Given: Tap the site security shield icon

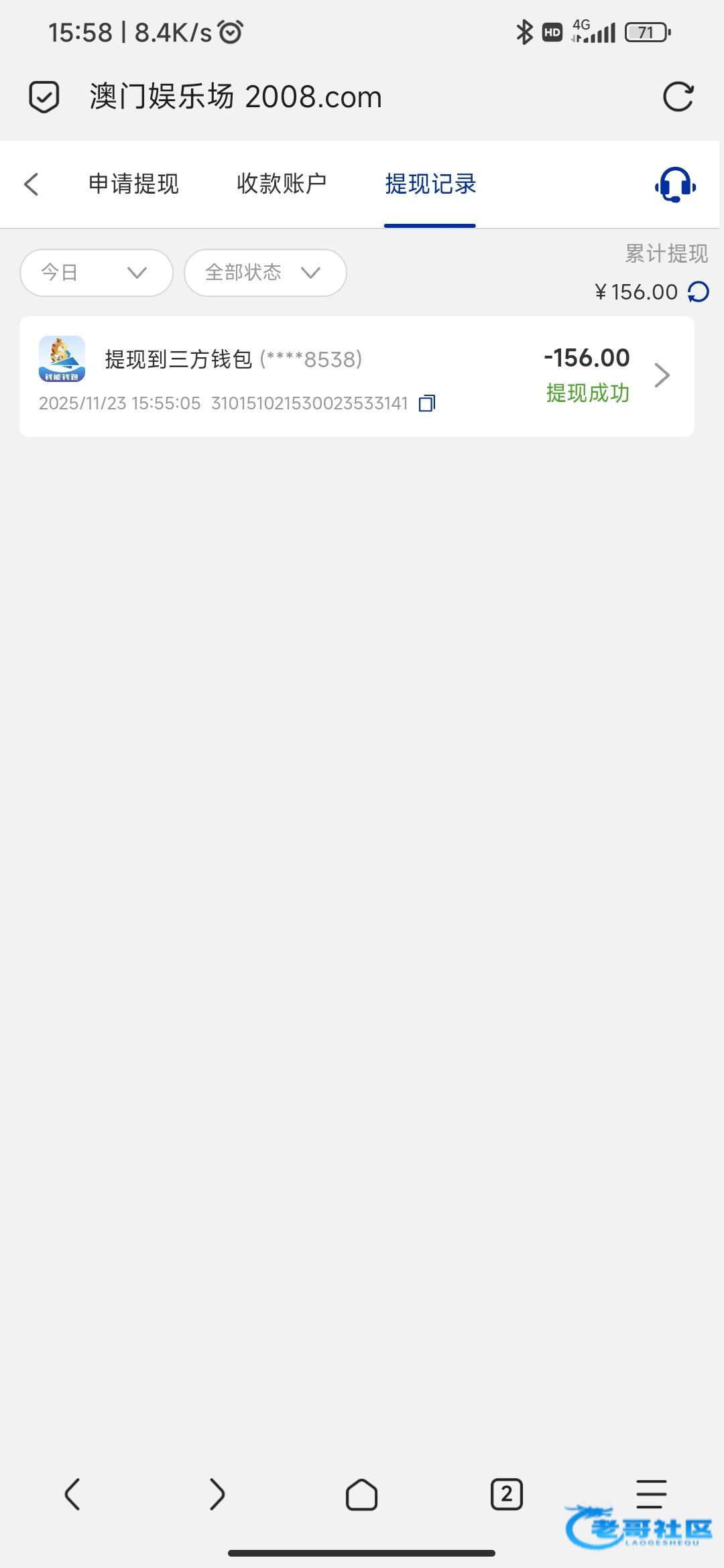Looking at the screenshot, I should tap(44, 97).
